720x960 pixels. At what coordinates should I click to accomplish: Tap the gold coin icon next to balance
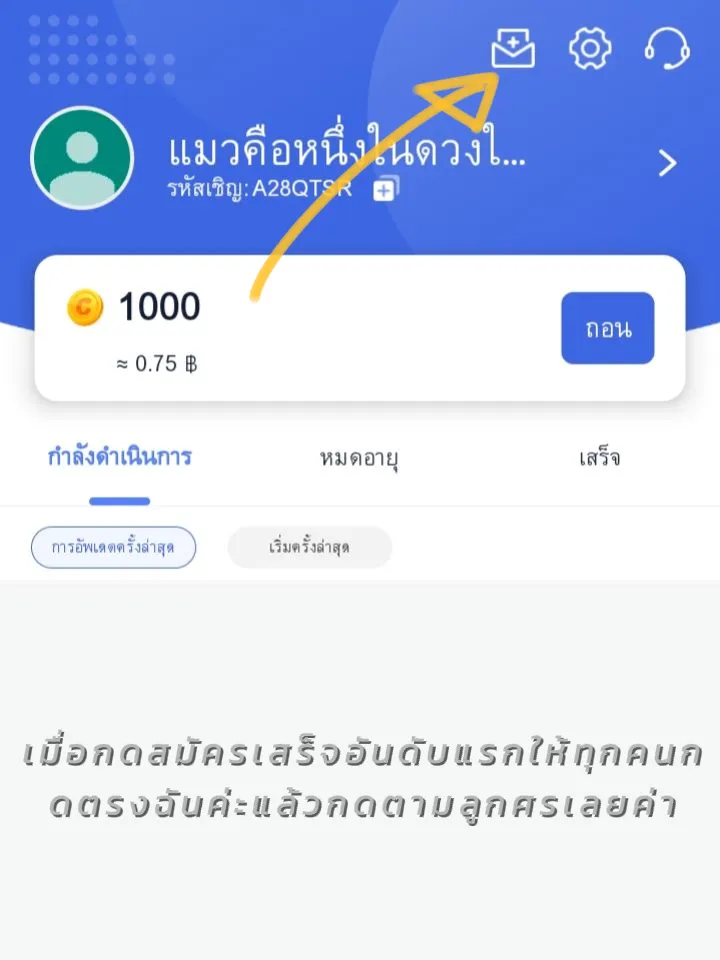click(85, 307)
